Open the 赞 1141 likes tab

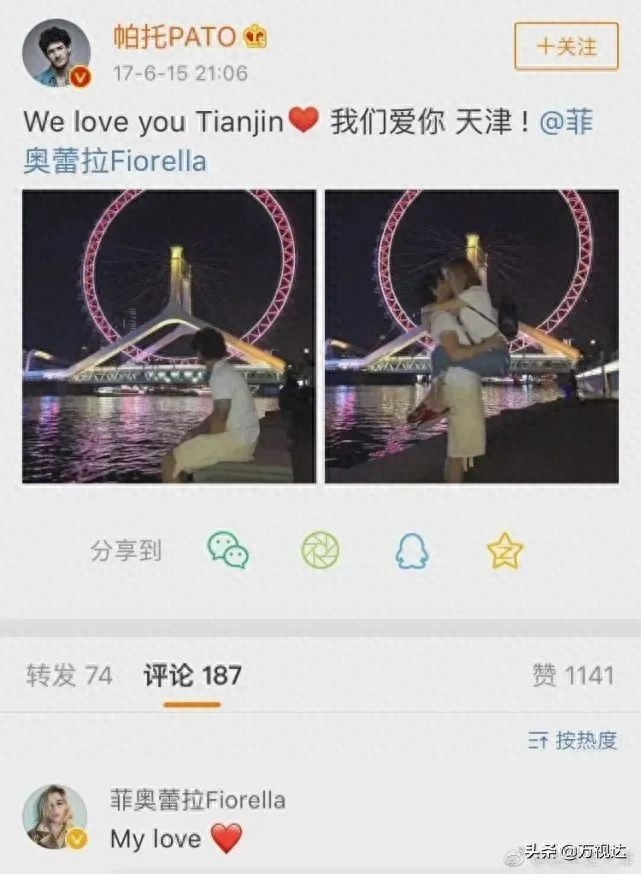click(572, 675)
